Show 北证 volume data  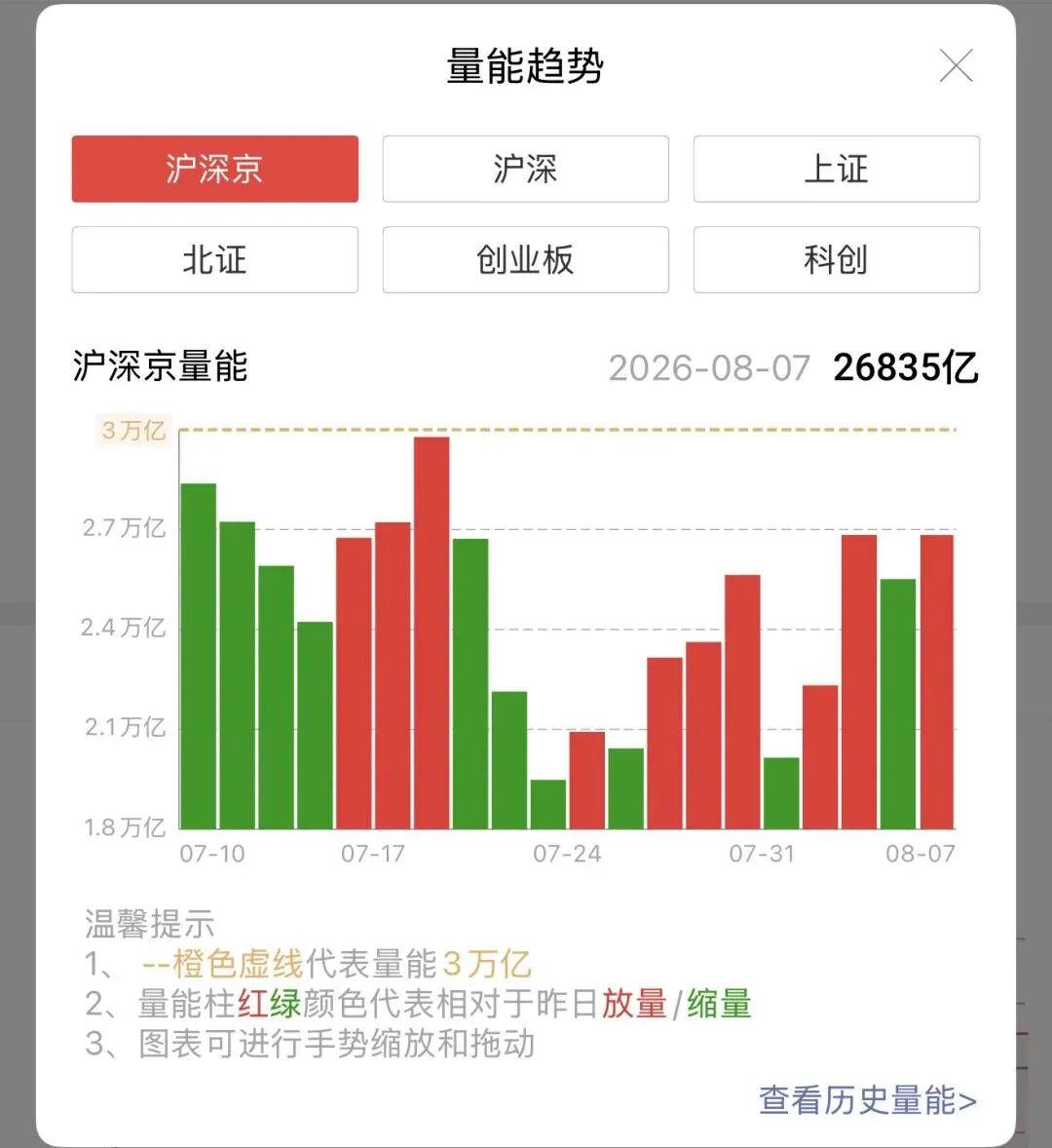[215, 260]
